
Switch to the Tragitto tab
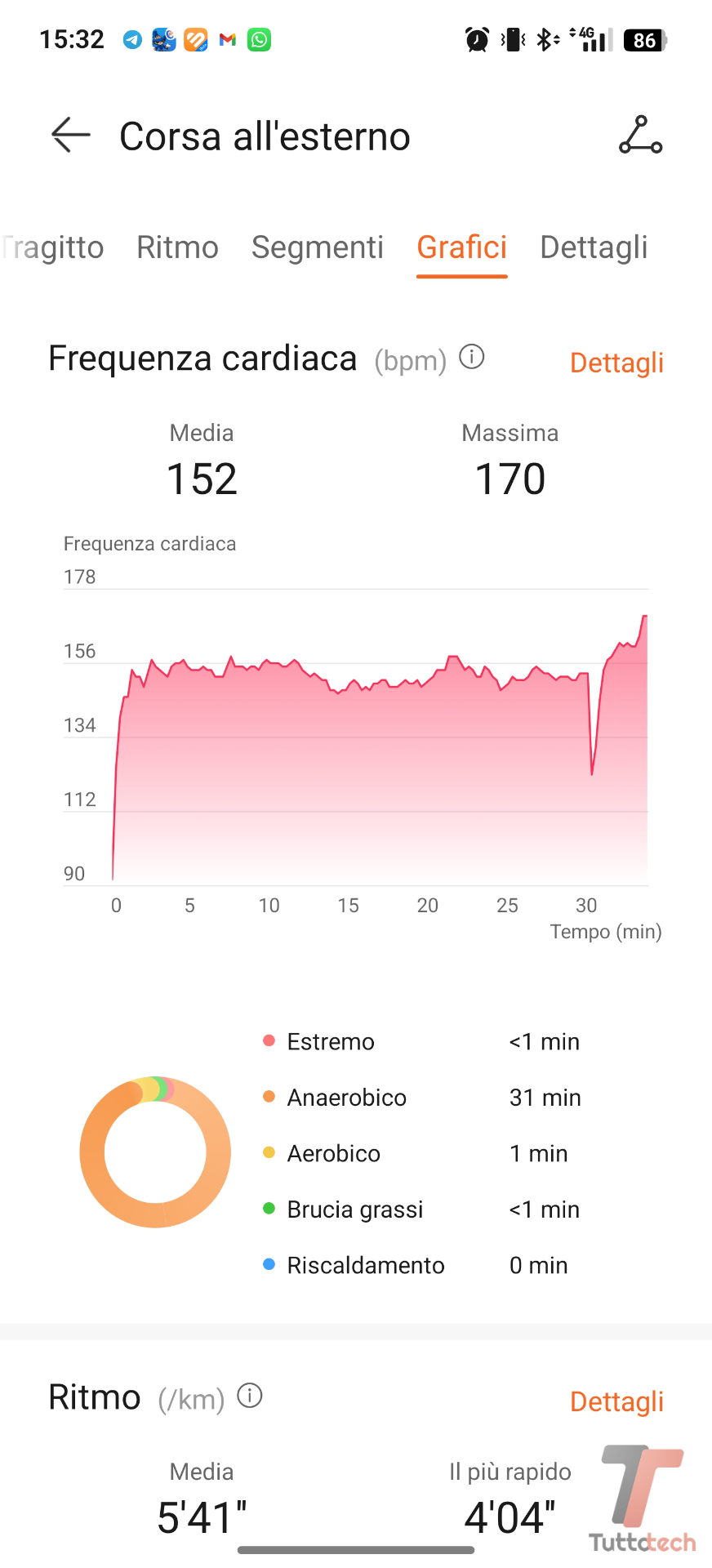tap(52, 247)
